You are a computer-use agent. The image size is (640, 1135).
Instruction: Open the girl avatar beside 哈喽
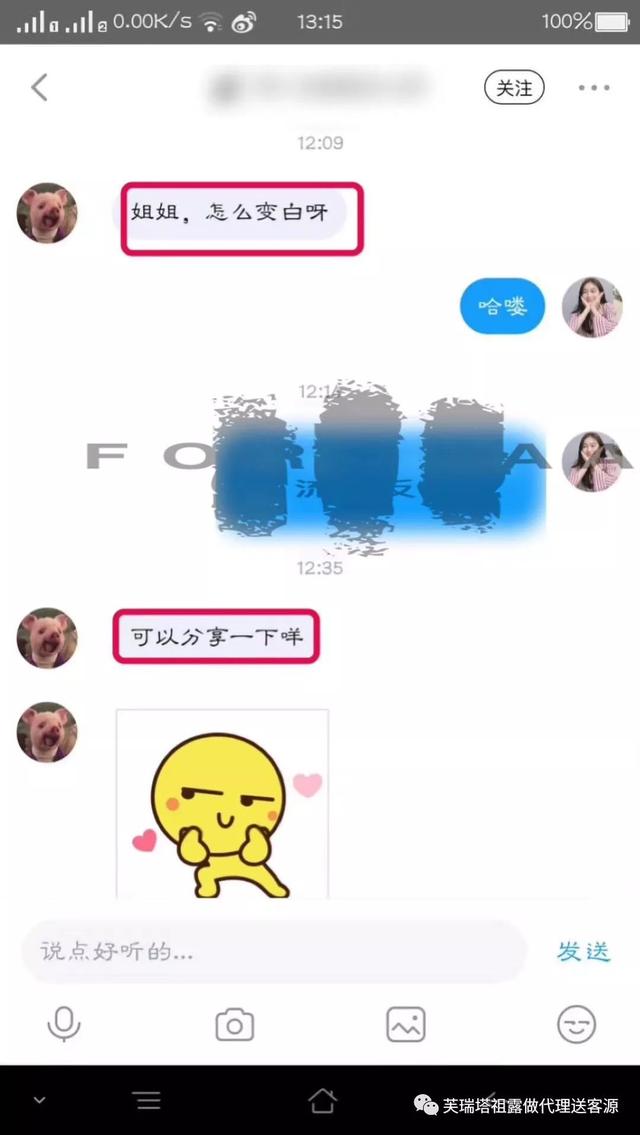591,307
